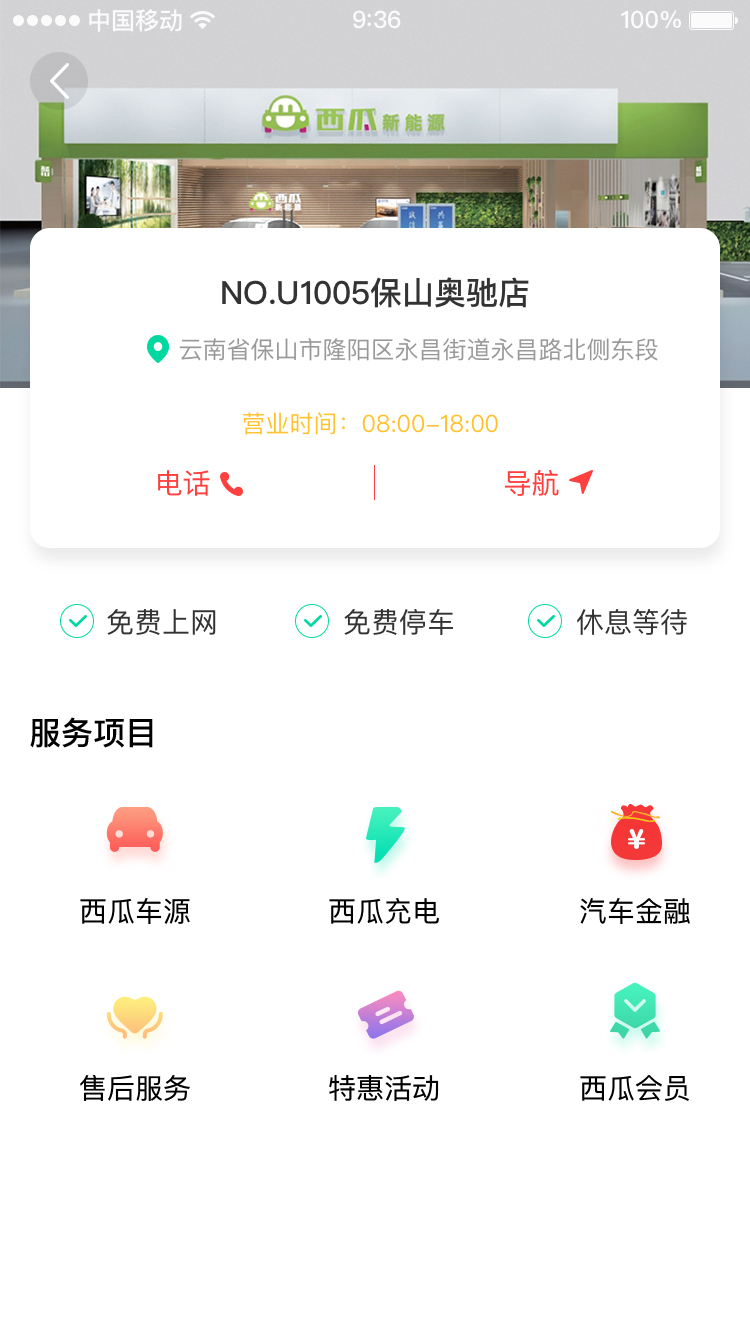Toggle the 免费上网 checkmark

pos(77,621)
